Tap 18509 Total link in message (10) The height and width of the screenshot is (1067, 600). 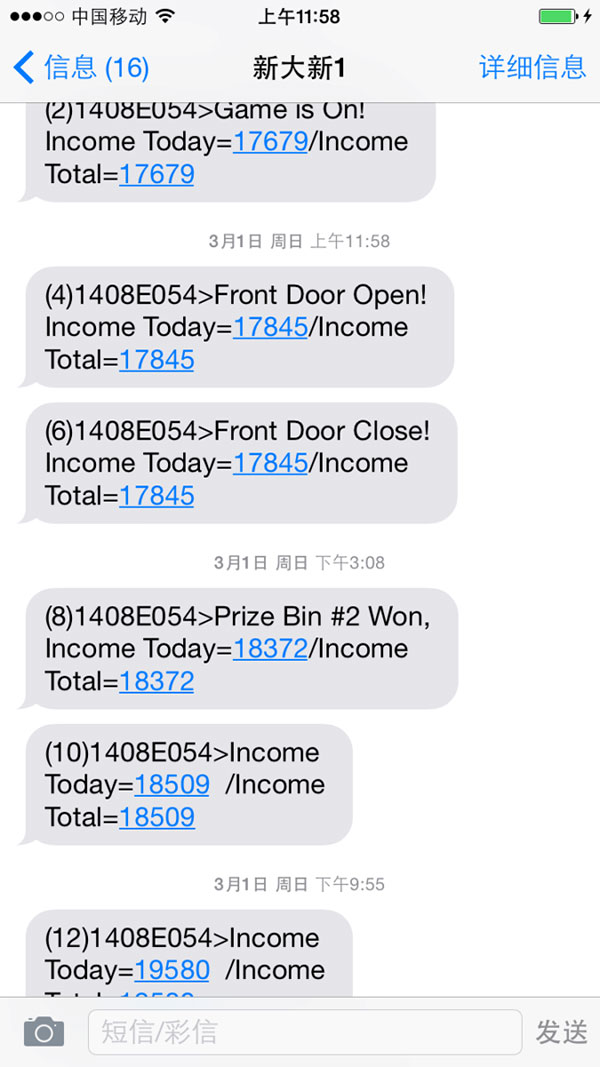point(156,817)
